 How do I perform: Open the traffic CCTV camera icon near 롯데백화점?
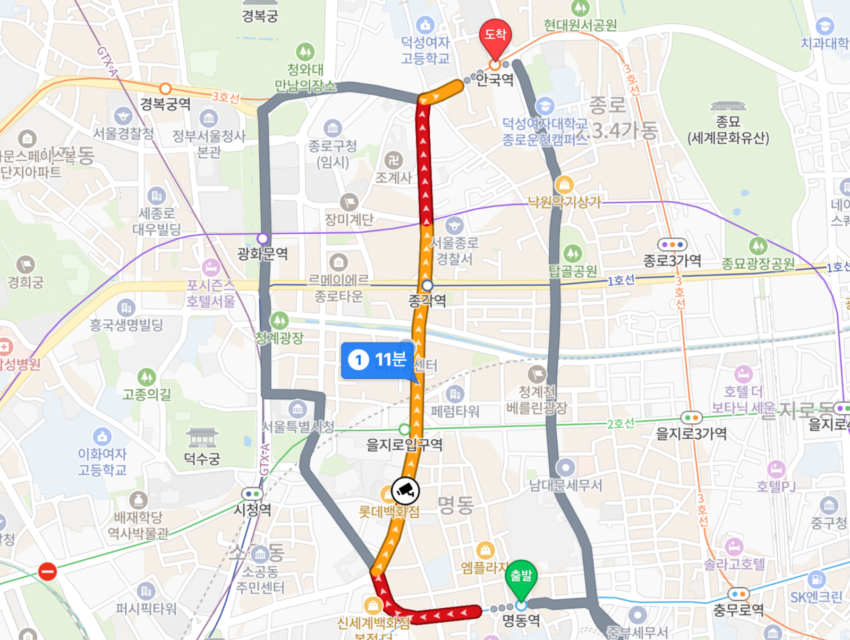(405, 490)
